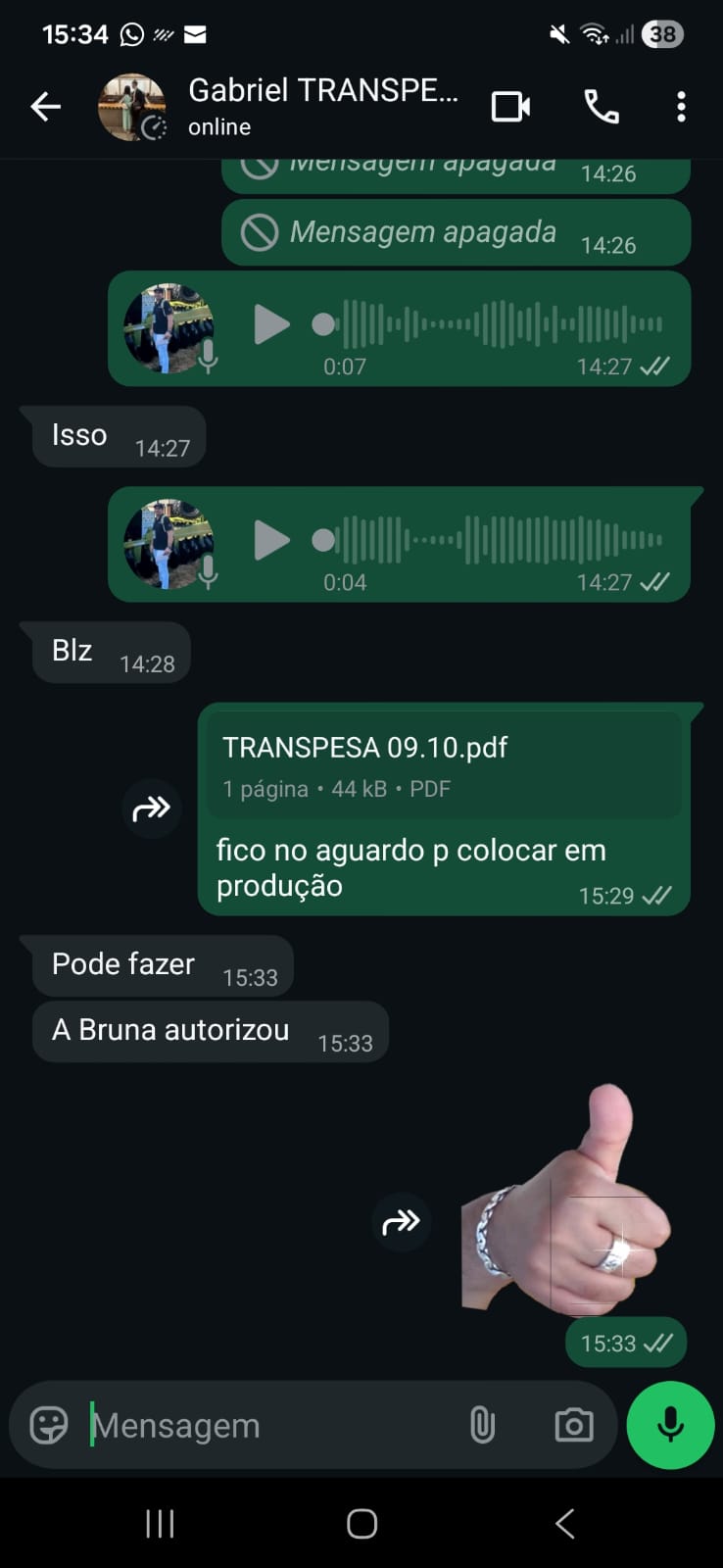Image resolution: width=723 pixels, height=1568 pixels.
Task: Open the camera from the message bar
Action: click(573, 1425)
